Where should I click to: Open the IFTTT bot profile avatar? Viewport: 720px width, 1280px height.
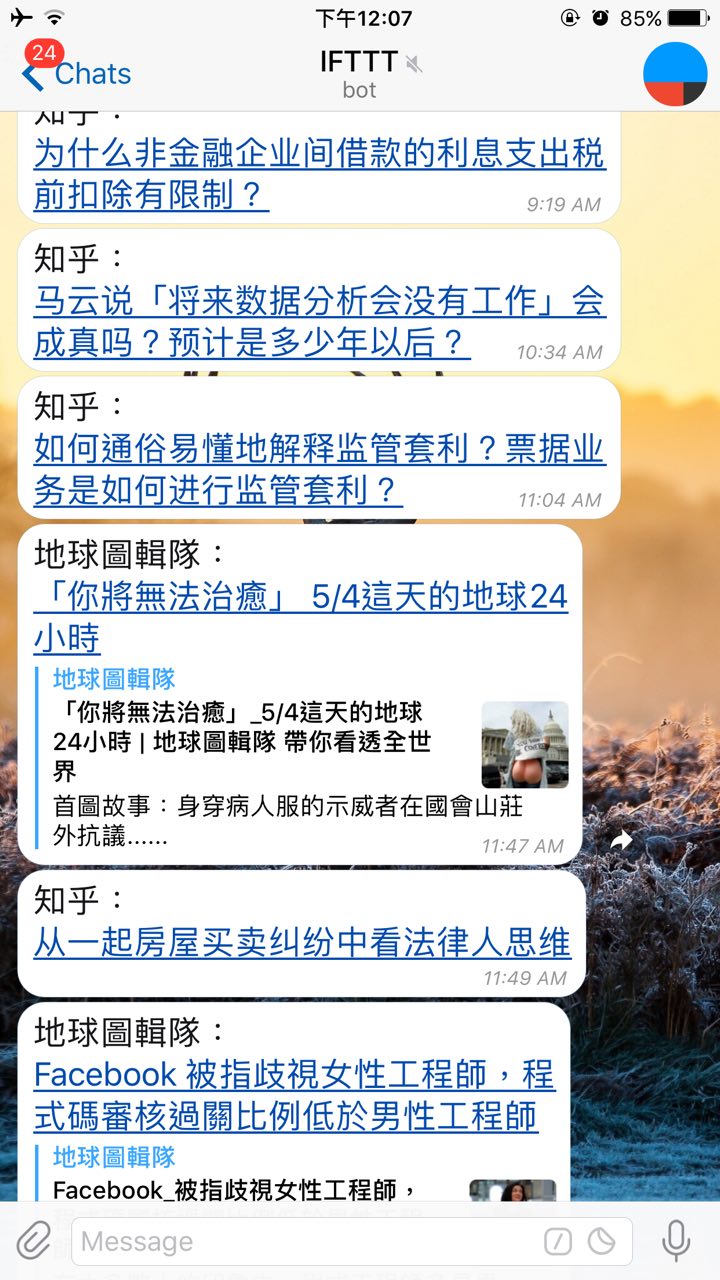674,74
